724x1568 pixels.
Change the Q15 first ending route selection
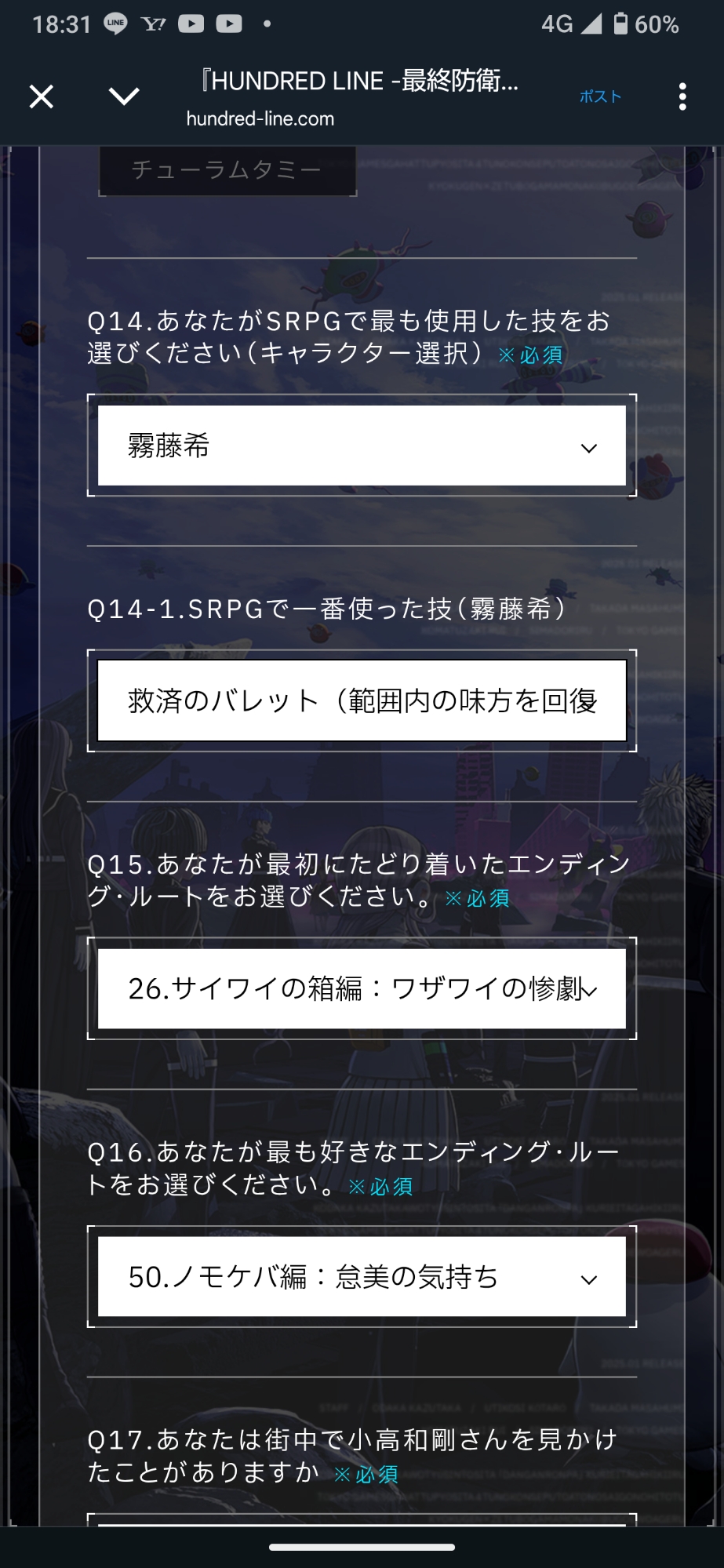coord(362,988)
